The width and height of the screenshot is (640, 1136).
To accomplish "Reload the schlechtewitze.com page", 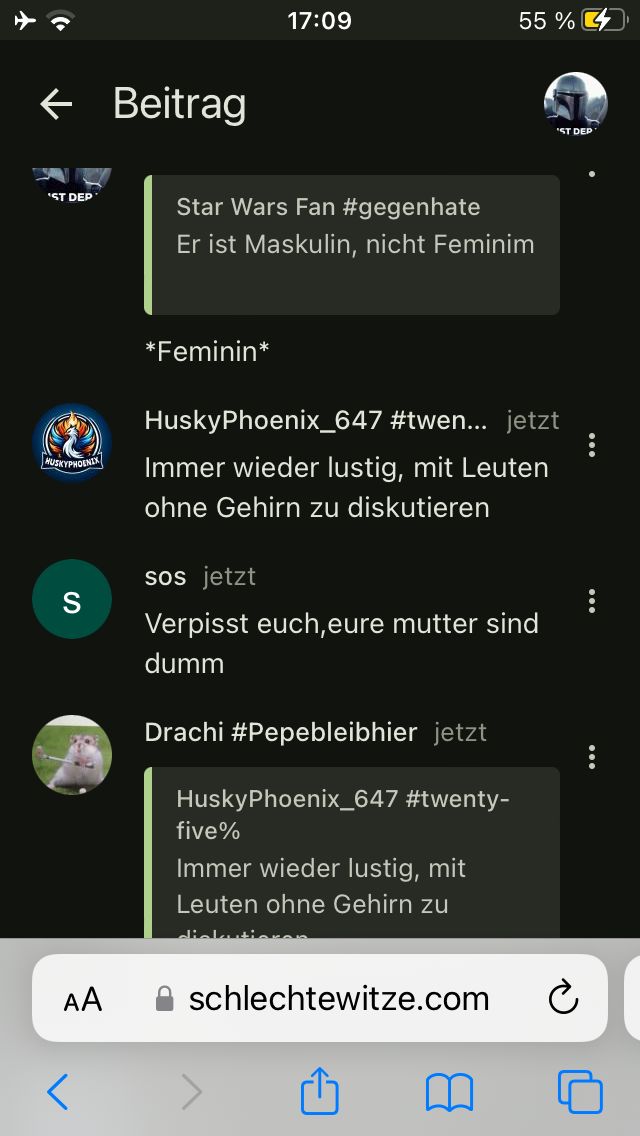I will tap(564, 998).
